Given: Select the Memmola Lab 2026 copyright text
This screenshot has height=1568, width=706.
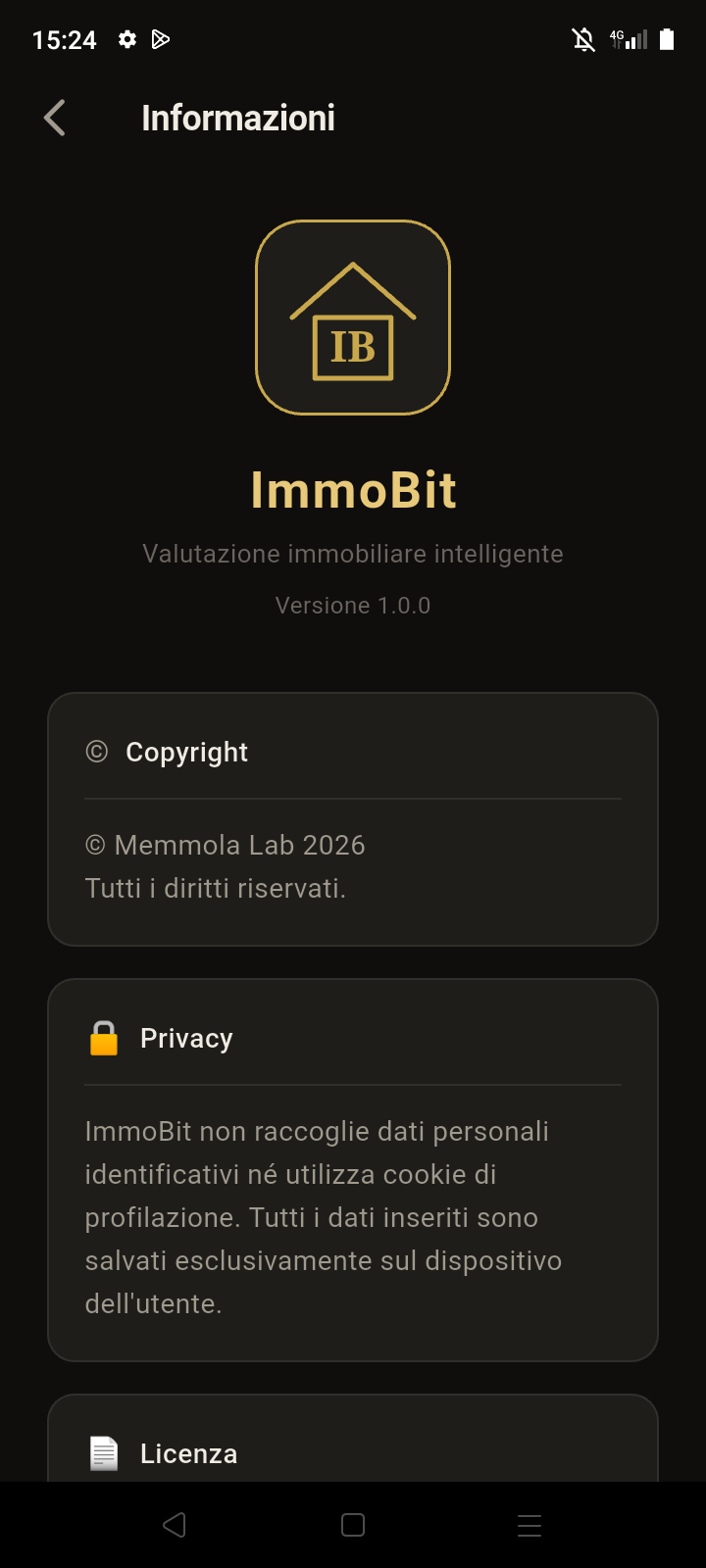Looking at the screenshot, I should (x=225, y=845).
